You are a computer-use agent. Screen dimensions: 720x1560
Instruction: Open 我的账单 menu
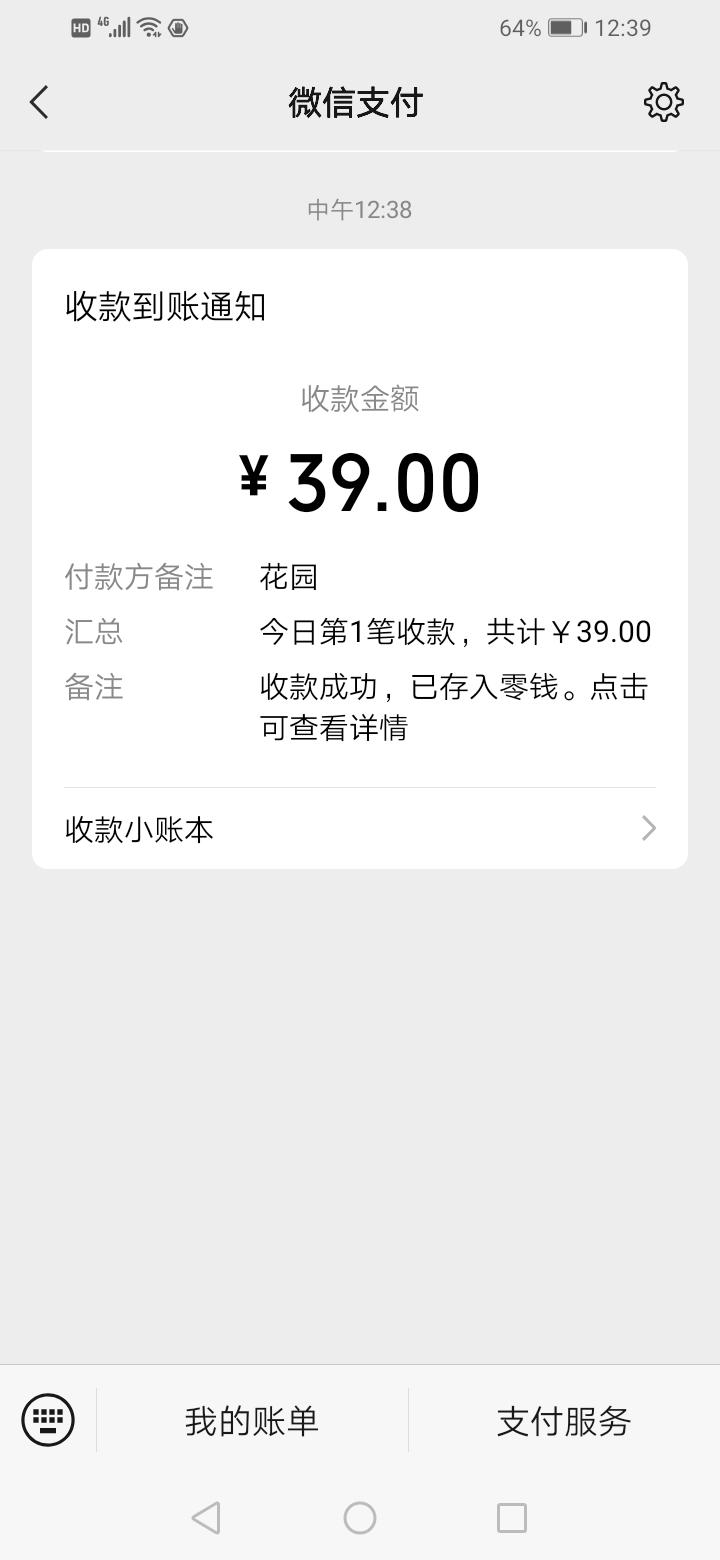point(252,1421)
